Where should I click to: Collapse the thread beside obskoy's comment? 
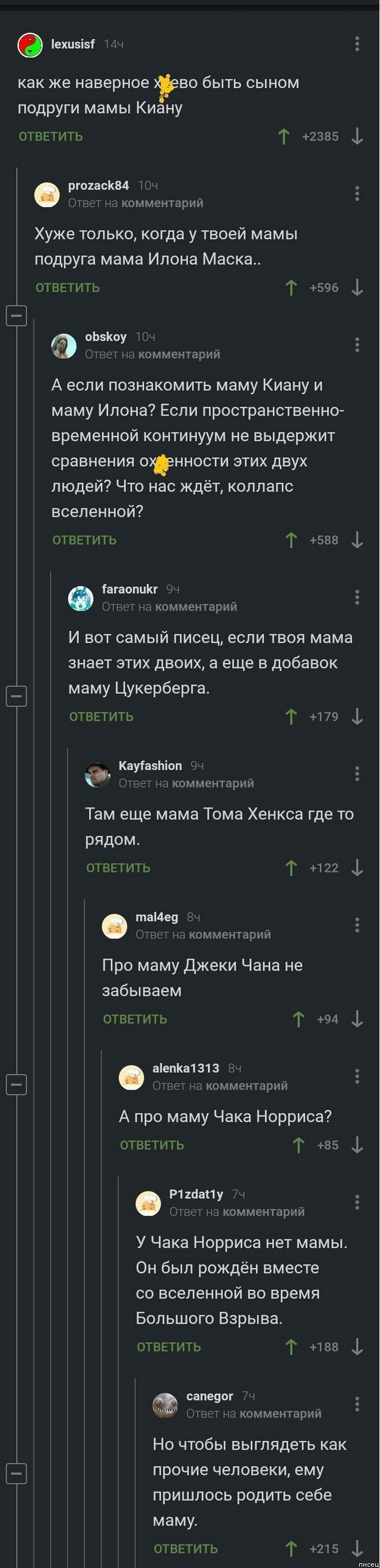(x=17, y=315)
